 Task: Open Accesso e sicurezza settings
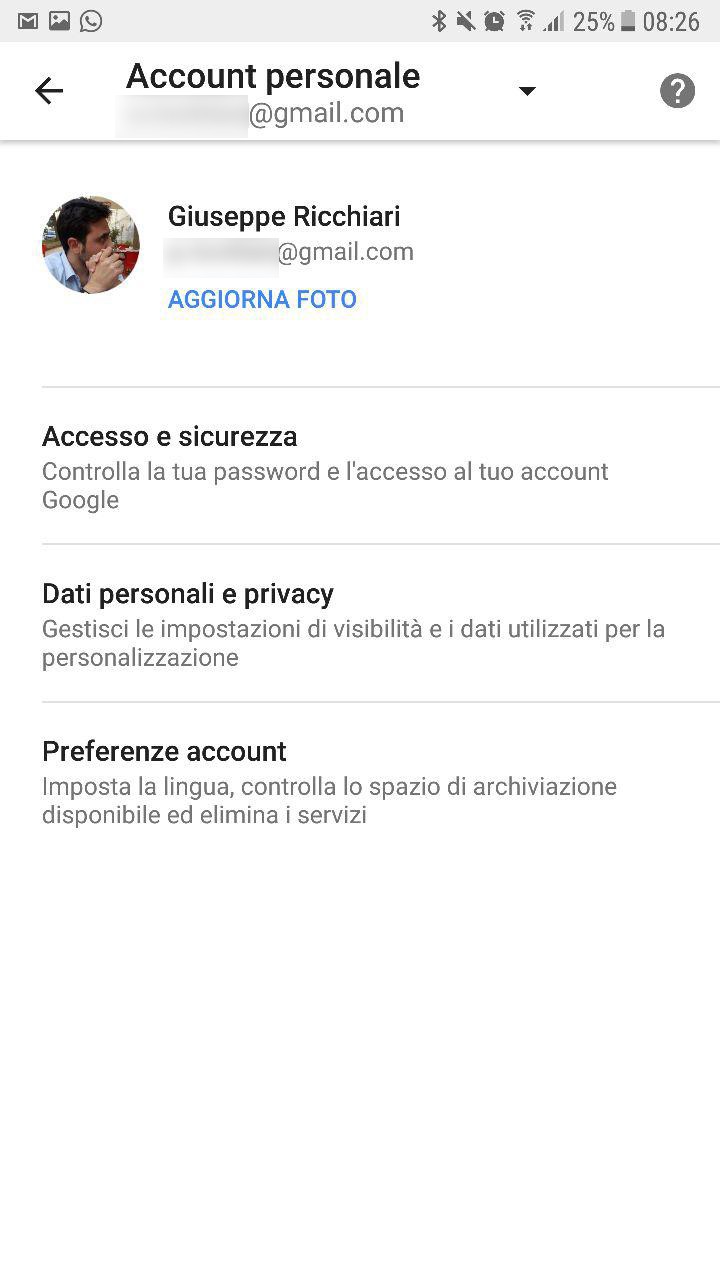pyautogui.click(x=381, y=466)
